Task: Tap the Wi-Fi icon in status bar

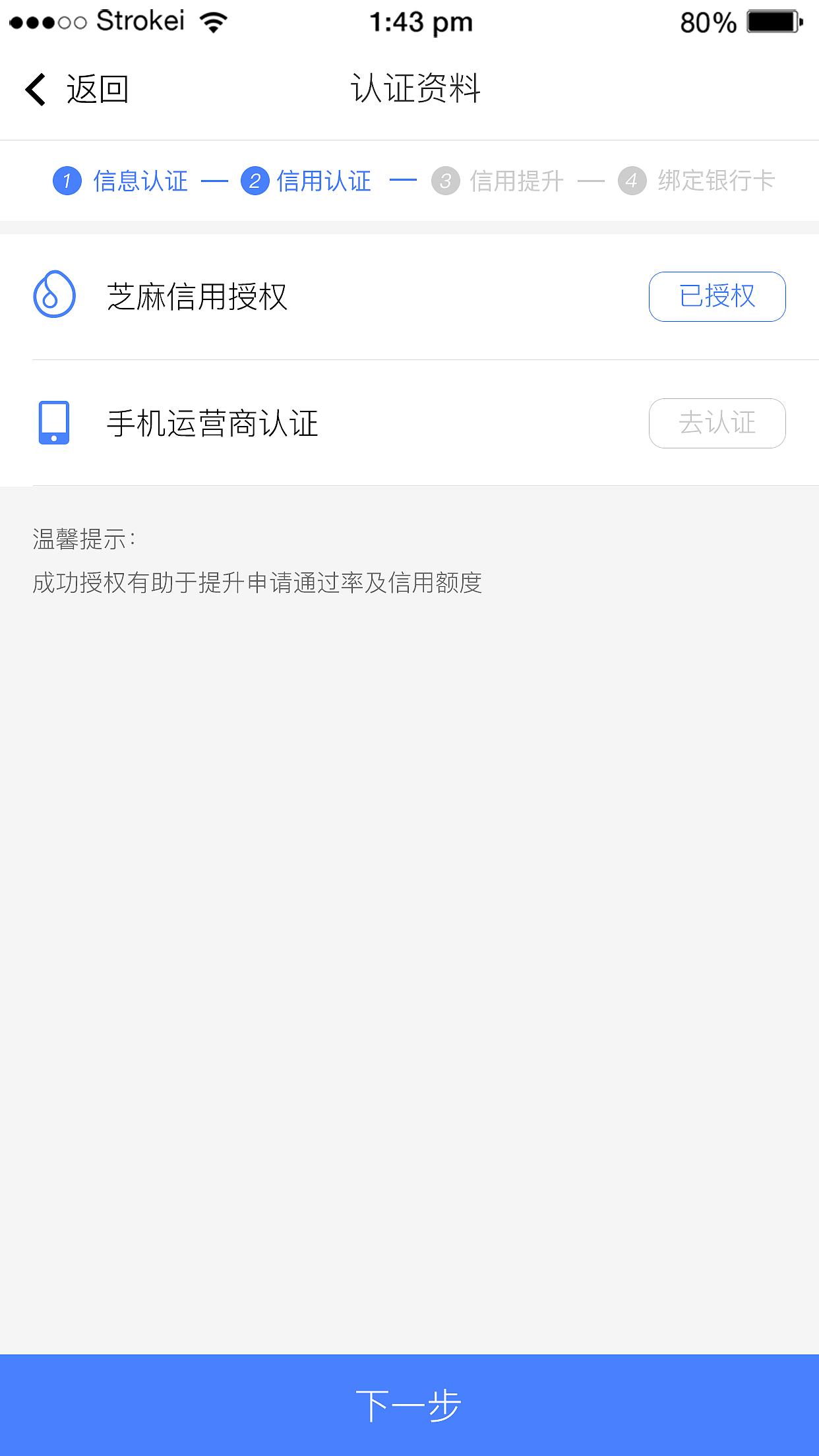Action: coord(212,21)
